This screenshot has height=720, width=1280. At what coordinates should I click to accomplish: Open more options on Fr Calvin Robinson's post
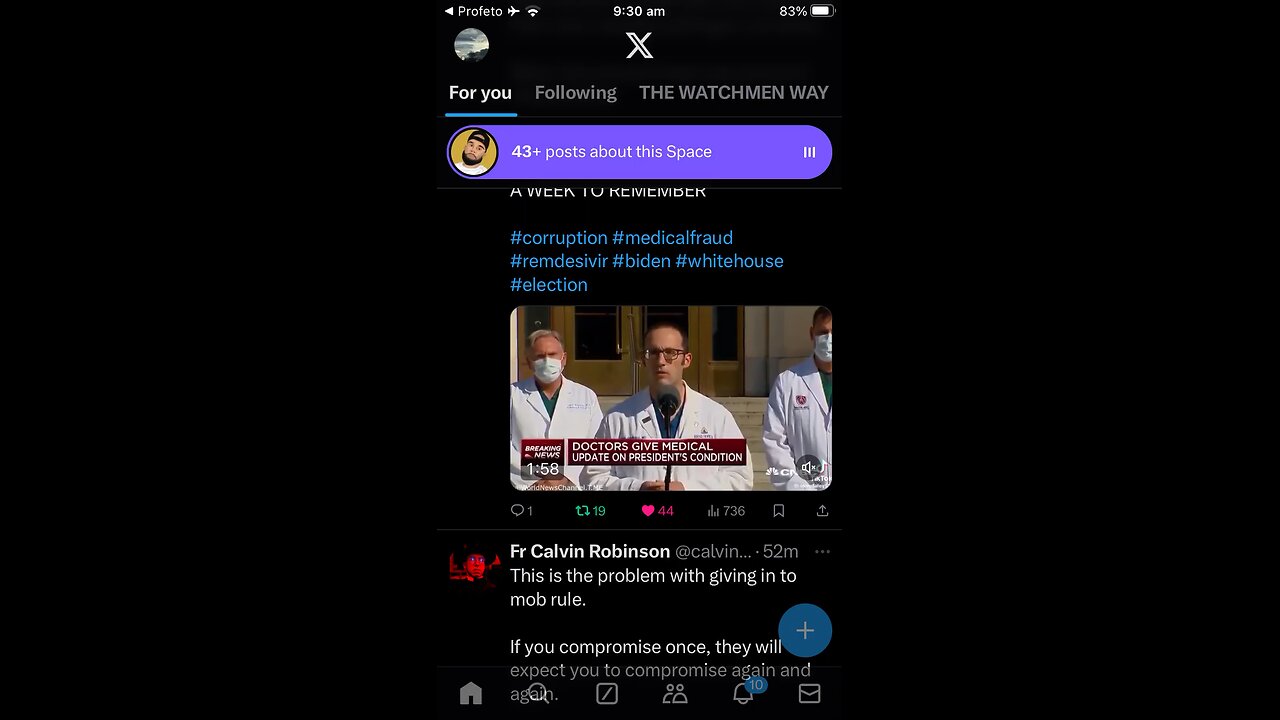click(x=822, y=552)
